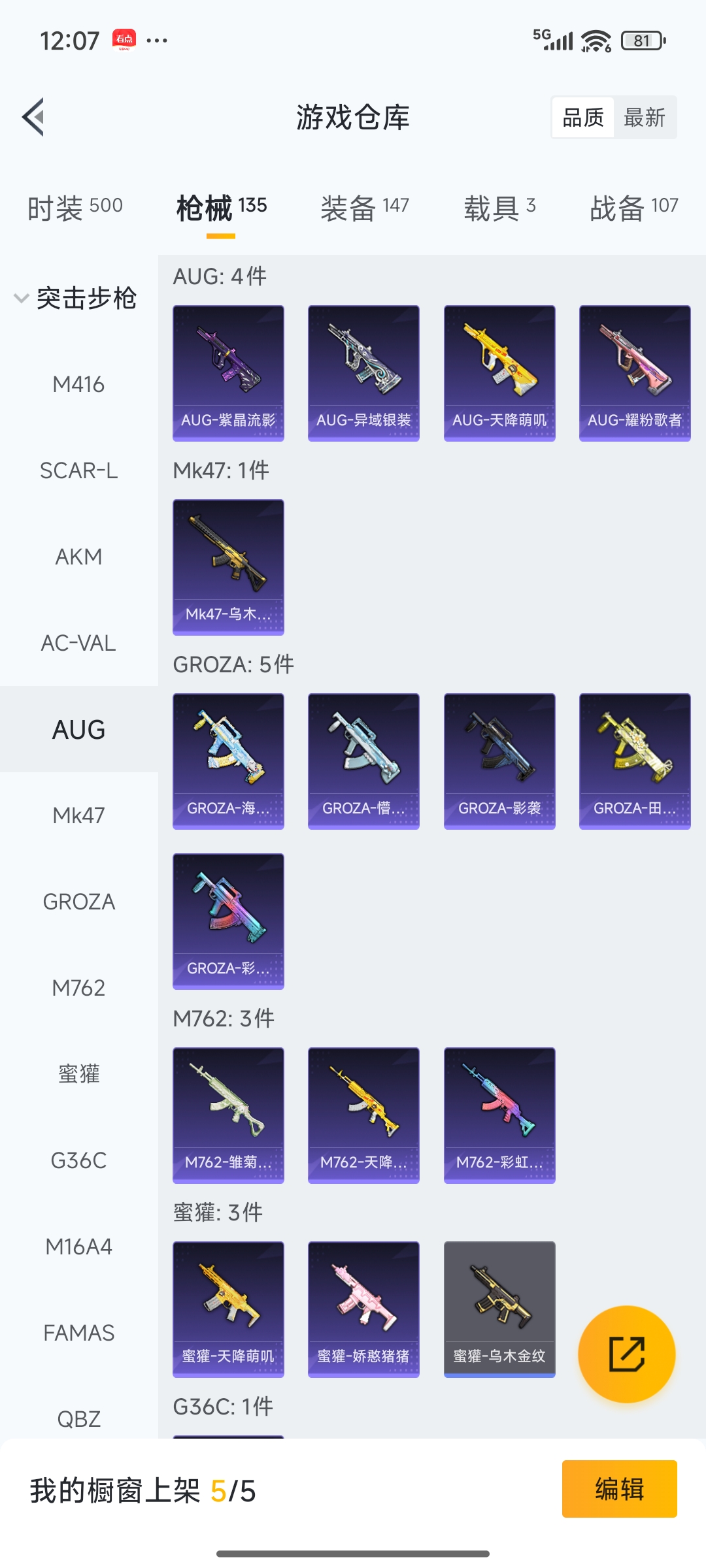Switch to the 装备 tab
Screen dimensions: 706x1568
click(364, 207)
